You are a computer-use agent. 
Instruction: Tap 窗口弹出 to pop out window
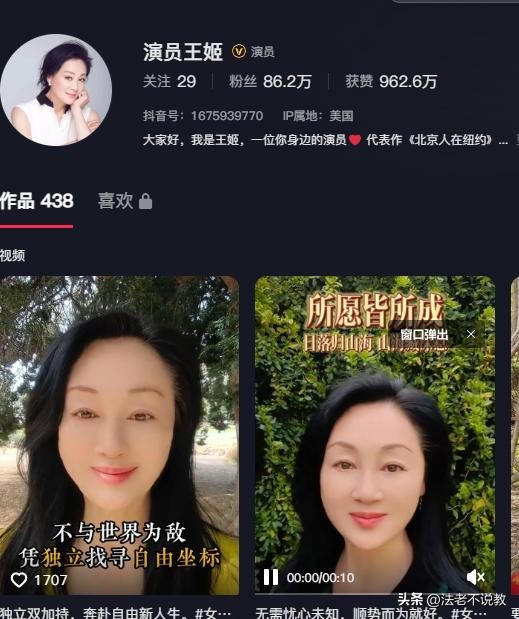[424, 335]
